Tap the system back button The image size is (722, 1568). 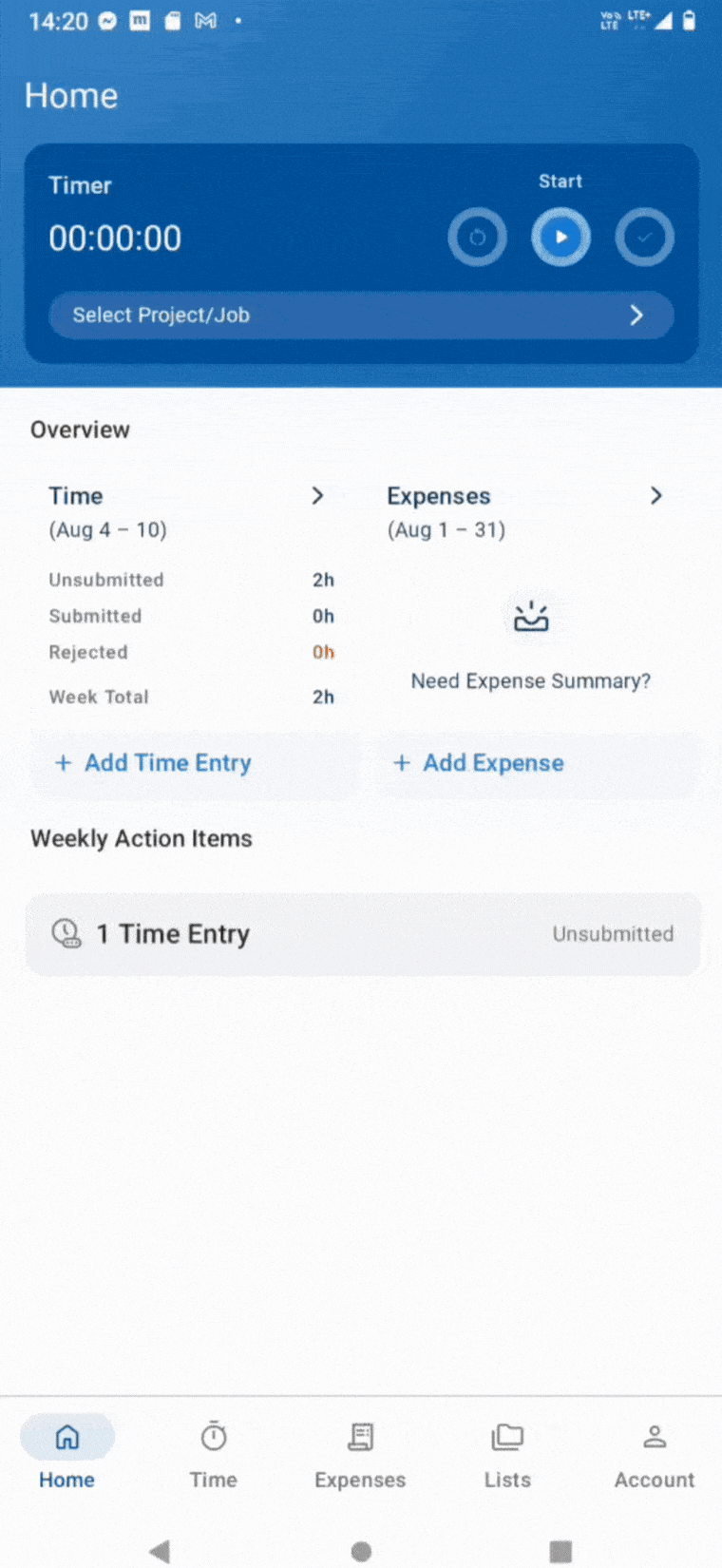(x=160, y=1551)
